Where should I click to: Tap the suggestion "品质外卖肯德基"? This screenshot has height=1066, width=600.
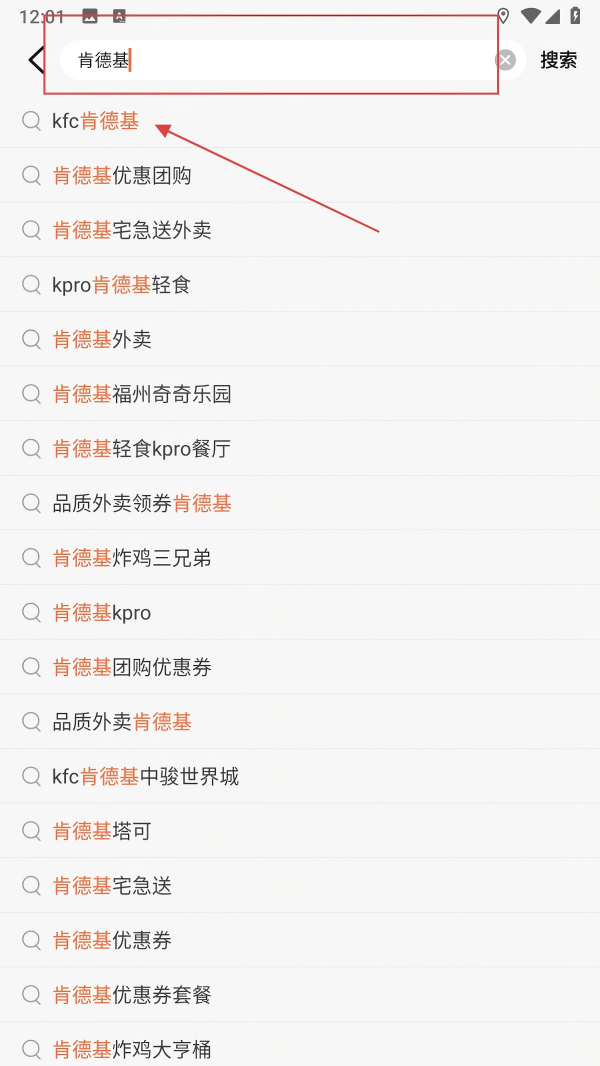pos(122,722)
